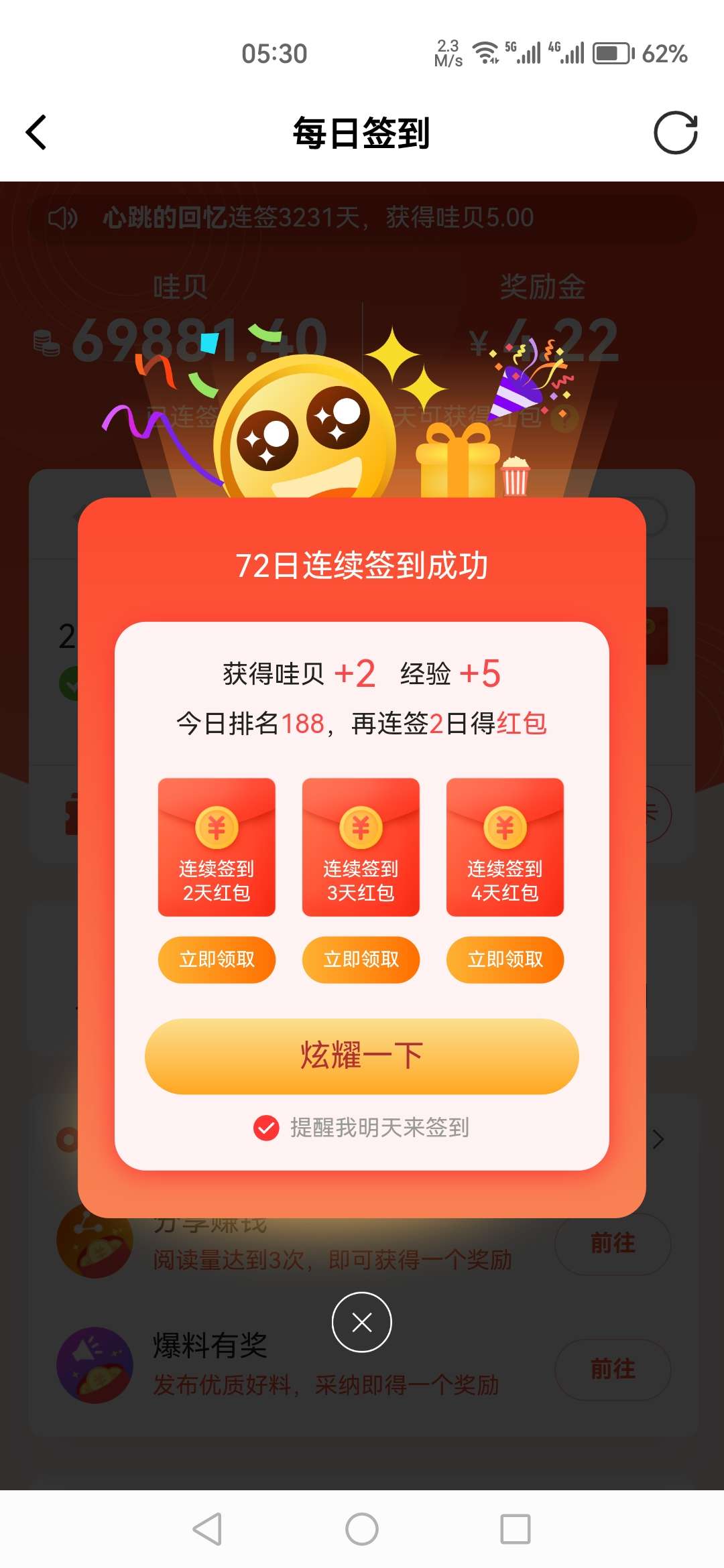Open the recent apps view
The width and height of the screenshot is (724, 1568).
click(x=515, y=1529)
